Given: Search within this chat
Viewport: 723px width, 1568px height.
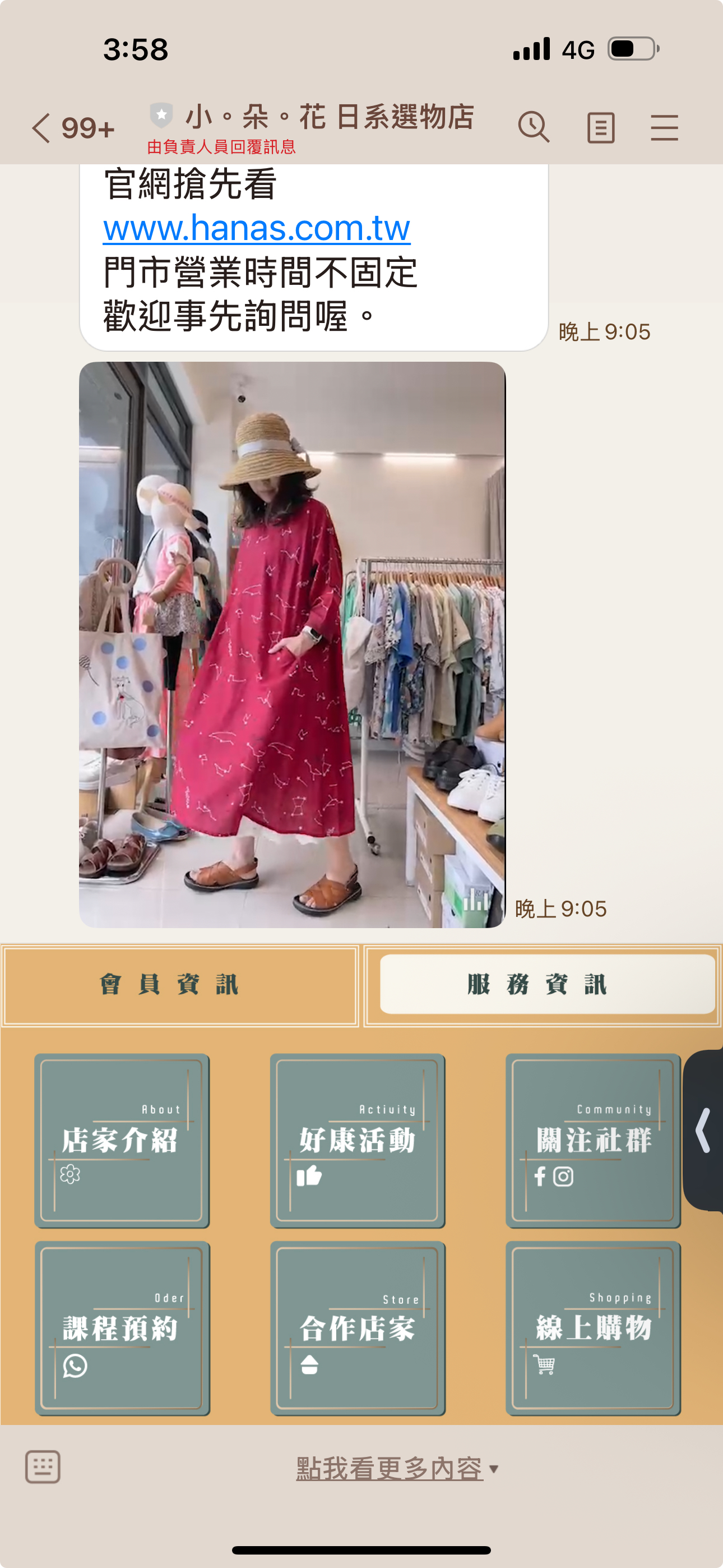Looking at the screenshot, I should [x=533, y=128].
